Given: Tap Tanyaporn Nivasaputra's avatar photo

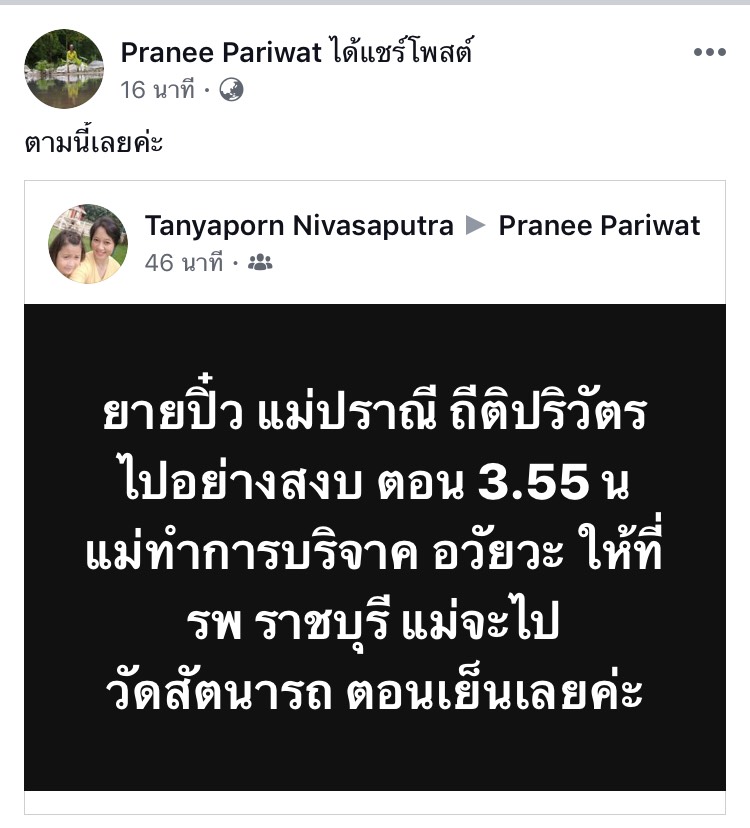Looking at the screenshot, I should pos(87,244).
